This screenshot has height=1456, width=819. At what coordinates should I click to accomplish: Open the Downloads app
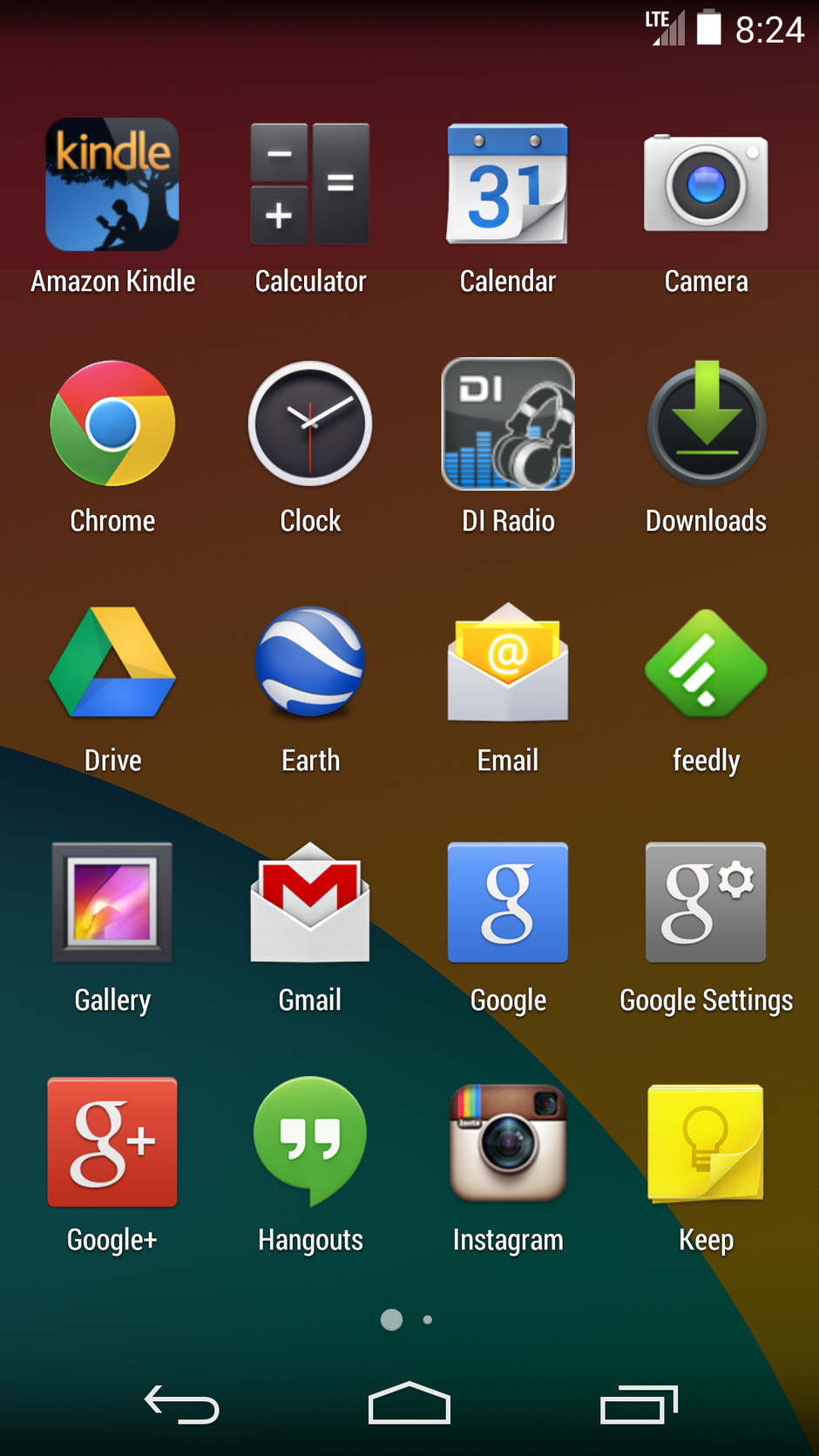706,424
